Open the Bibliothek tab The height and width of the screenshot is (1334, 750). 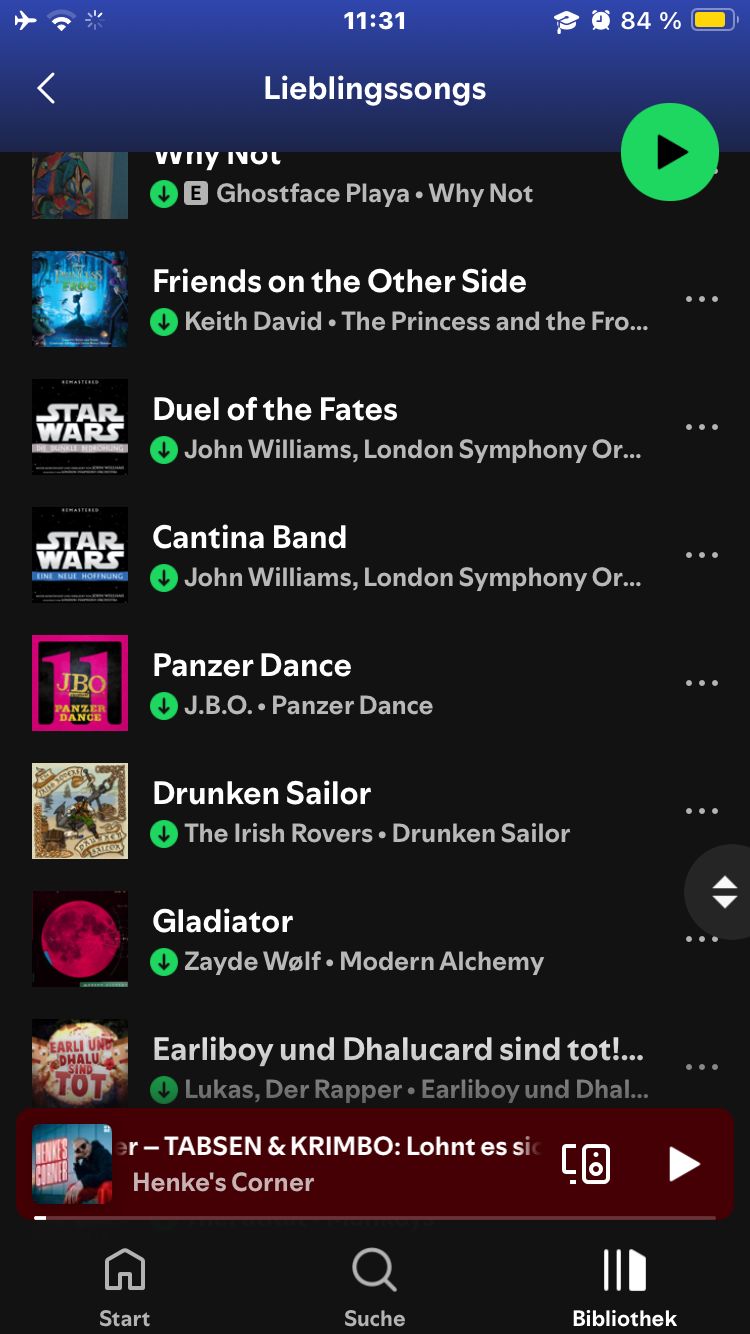point(624,1288)
